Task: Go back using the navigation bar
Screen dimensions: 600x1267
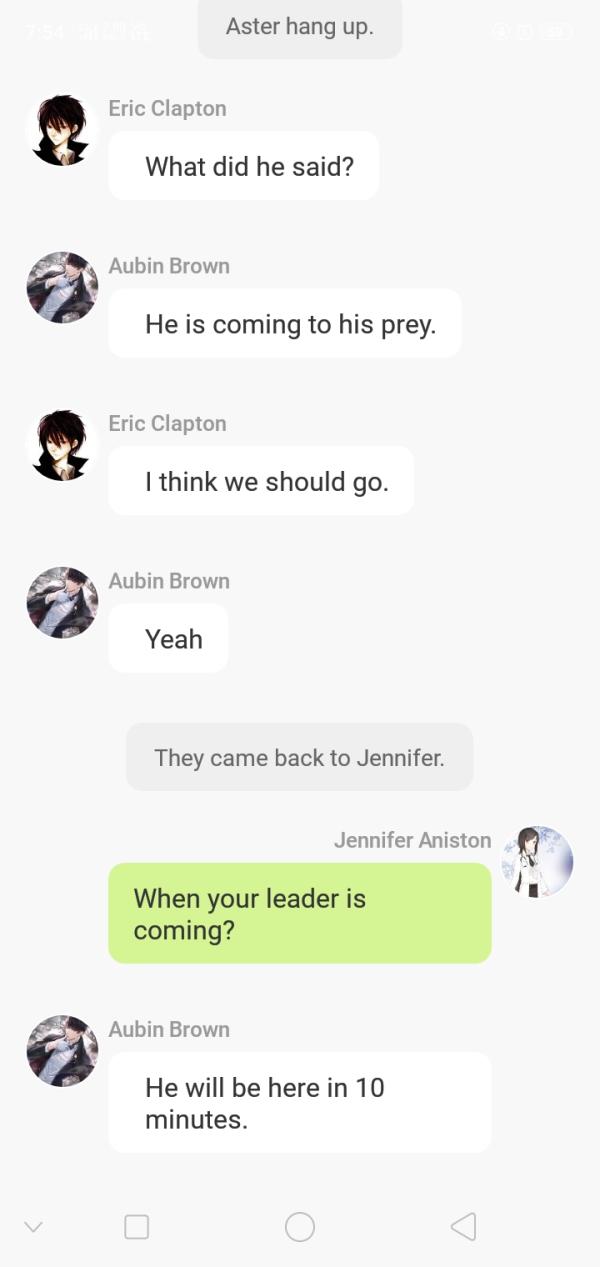Action: coord(463,1227)
